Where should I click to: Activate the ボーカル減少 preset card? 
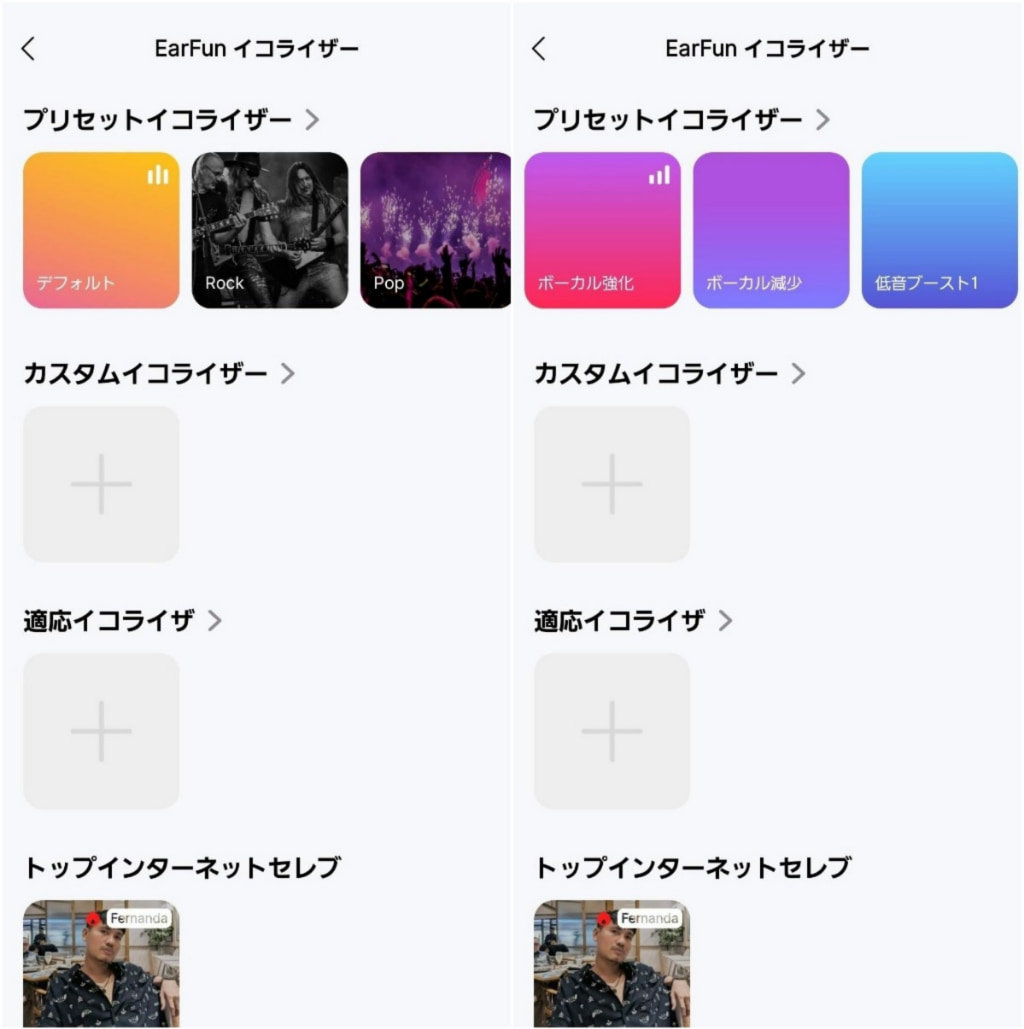pos(771,230)
